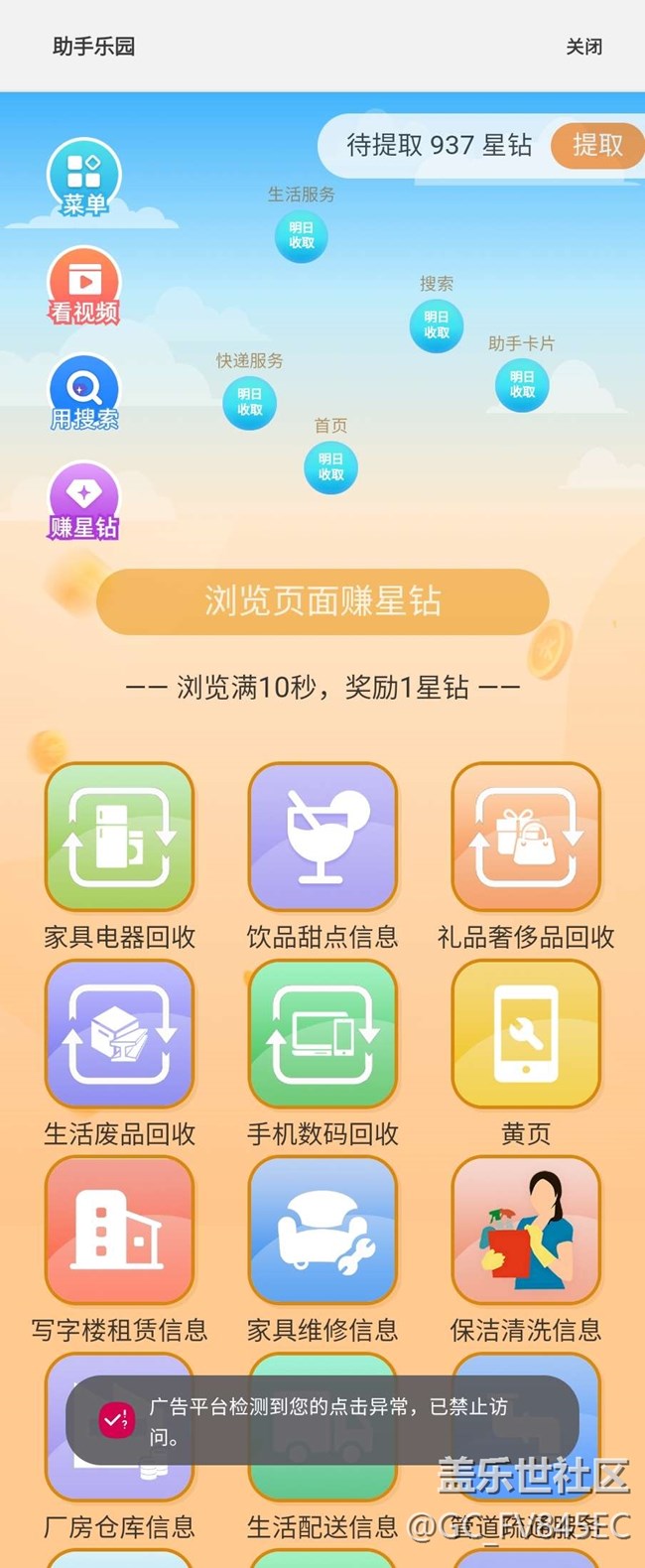The width and height of the screenshot is (645, 1568).
Task: Open the 黄页 tile
Action: pyautogui.click(x=526, y=1035)
